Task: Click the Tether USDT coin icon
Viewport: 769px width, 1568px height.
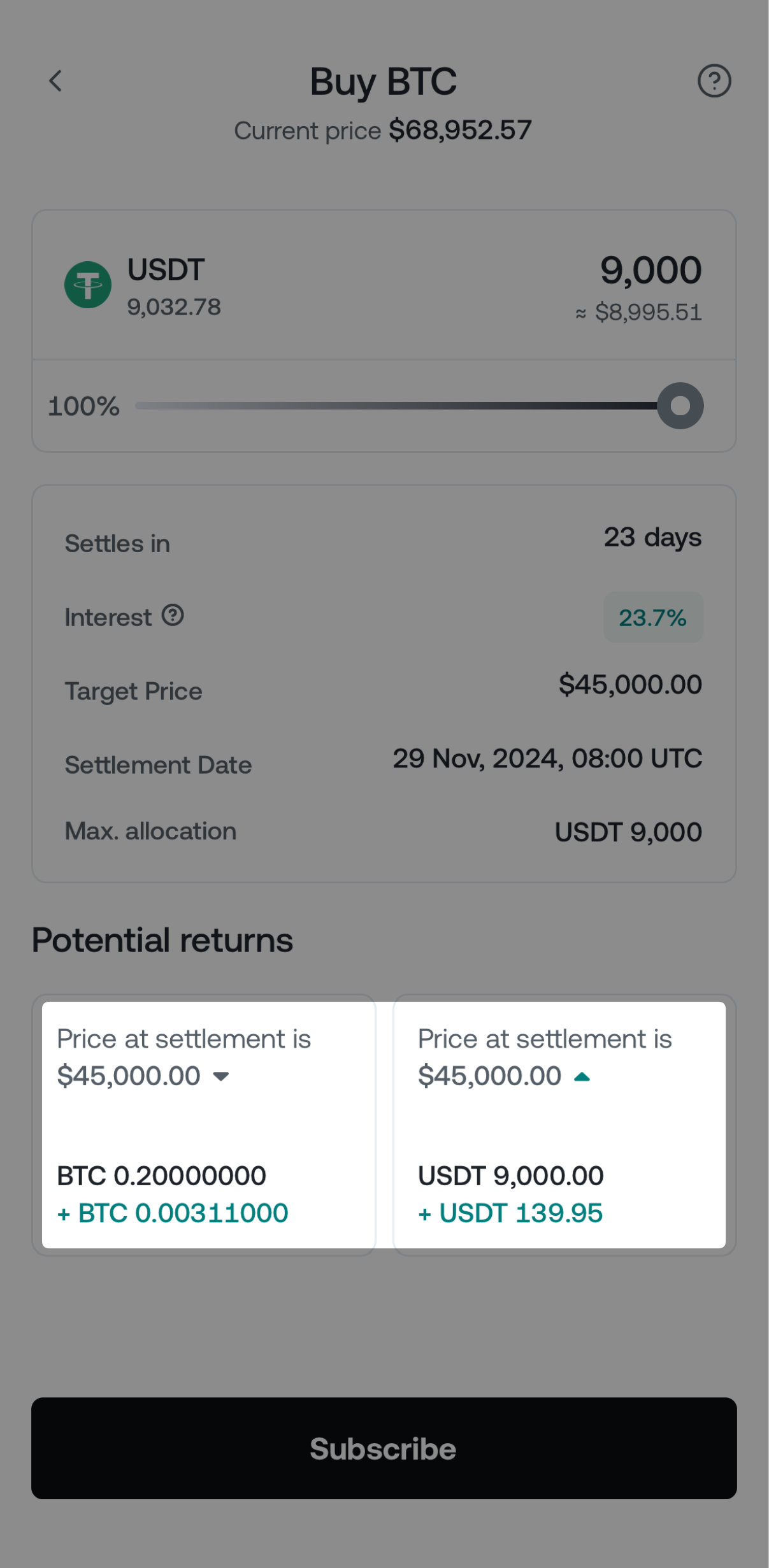Action: (x=88, y=285)
